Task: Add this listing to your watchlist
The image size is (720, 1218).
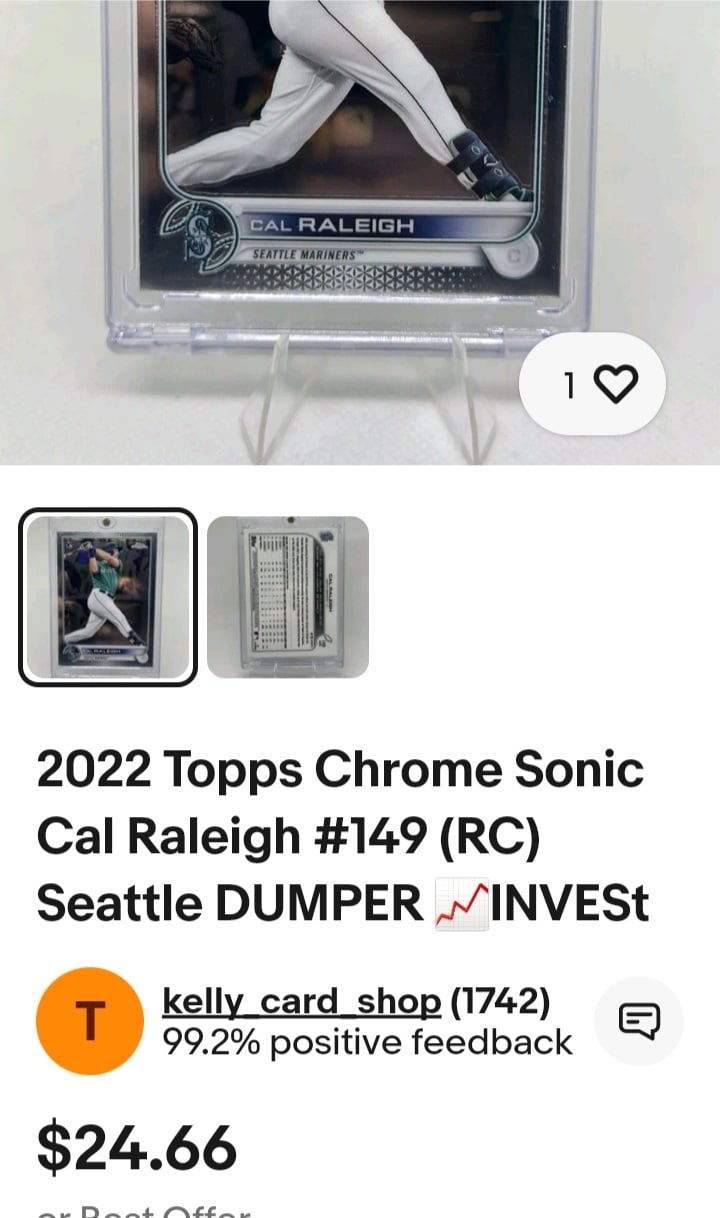Action: [x=614, y=384]
